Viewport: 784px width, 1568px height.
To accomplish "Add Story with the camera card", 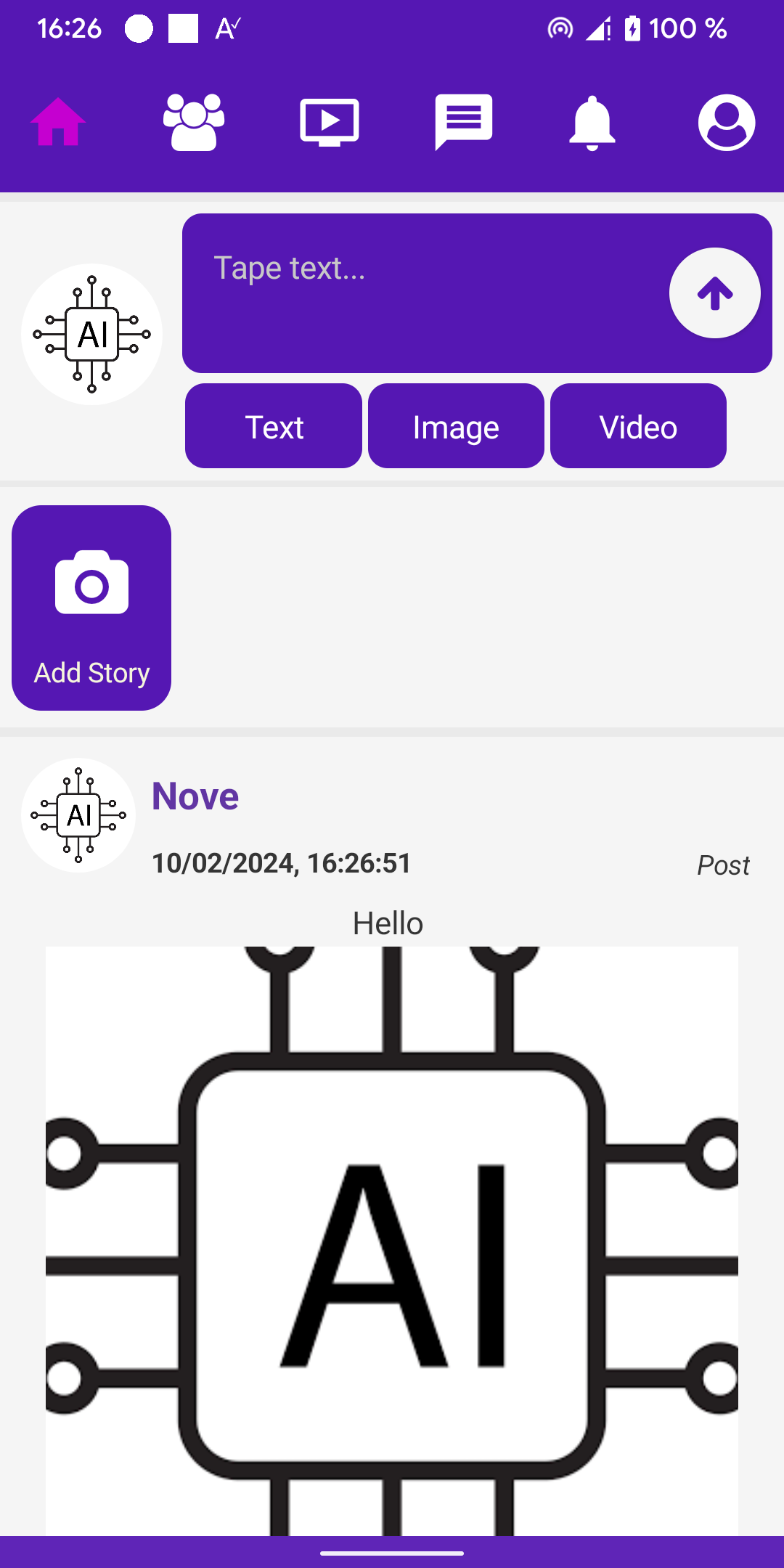I will pyautogui.click(x=91, y=608).
